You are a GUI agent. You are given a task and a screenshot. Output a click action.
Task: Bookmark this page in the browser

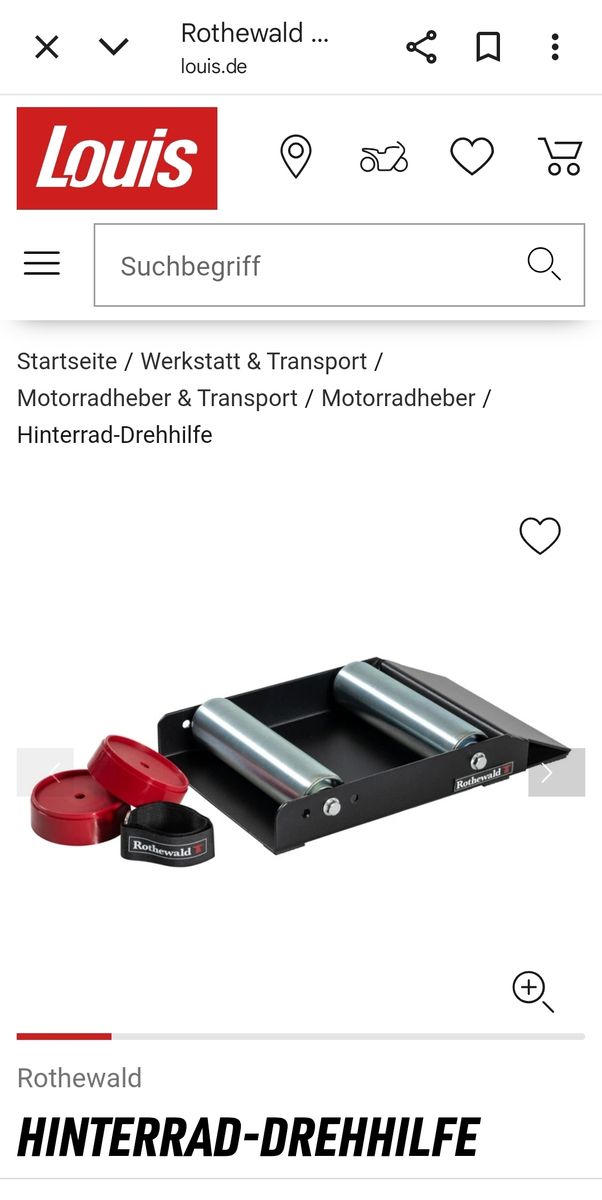coord(488,47)
